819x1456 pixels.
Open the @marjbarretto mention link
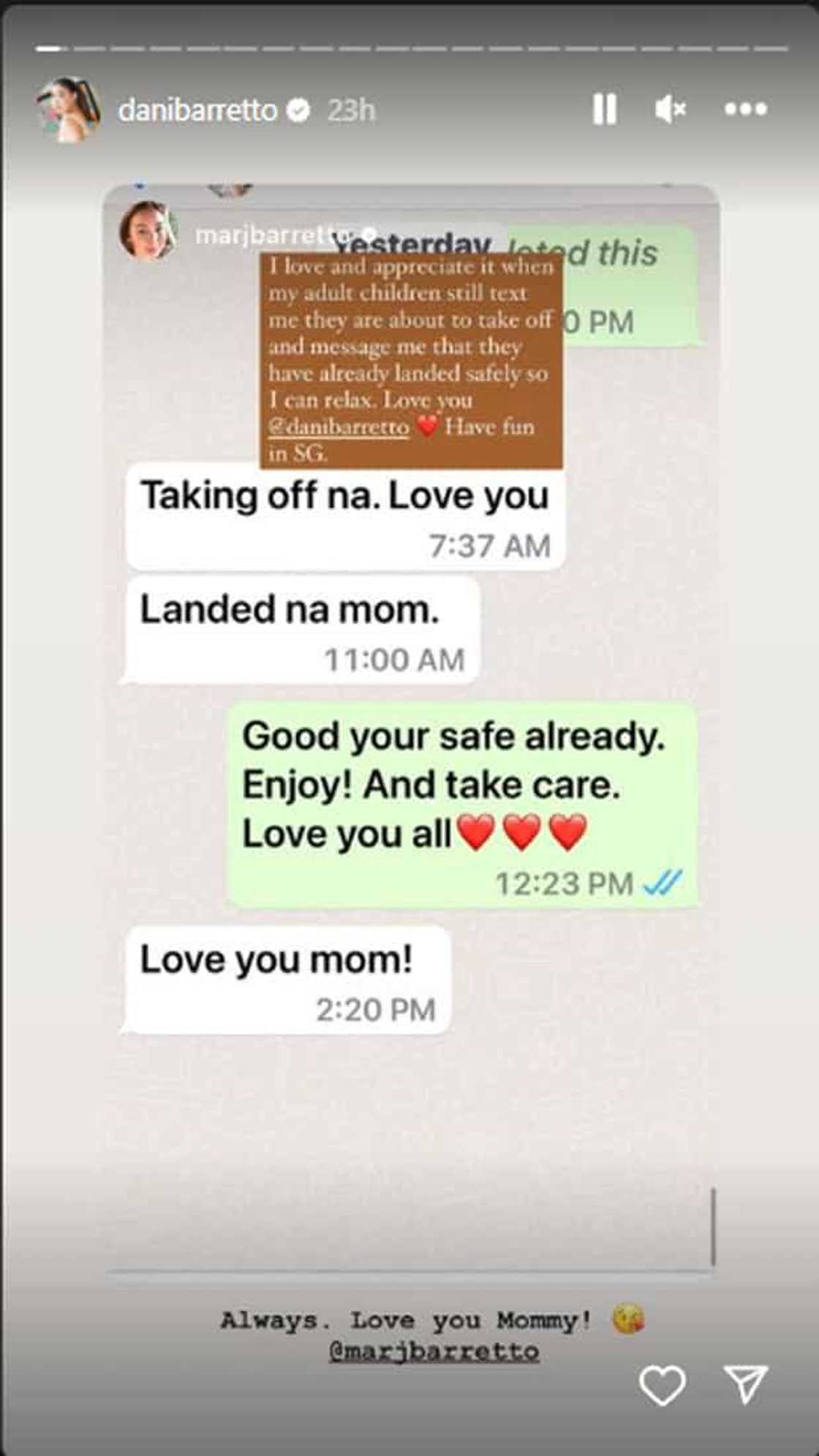(434, 1351)
